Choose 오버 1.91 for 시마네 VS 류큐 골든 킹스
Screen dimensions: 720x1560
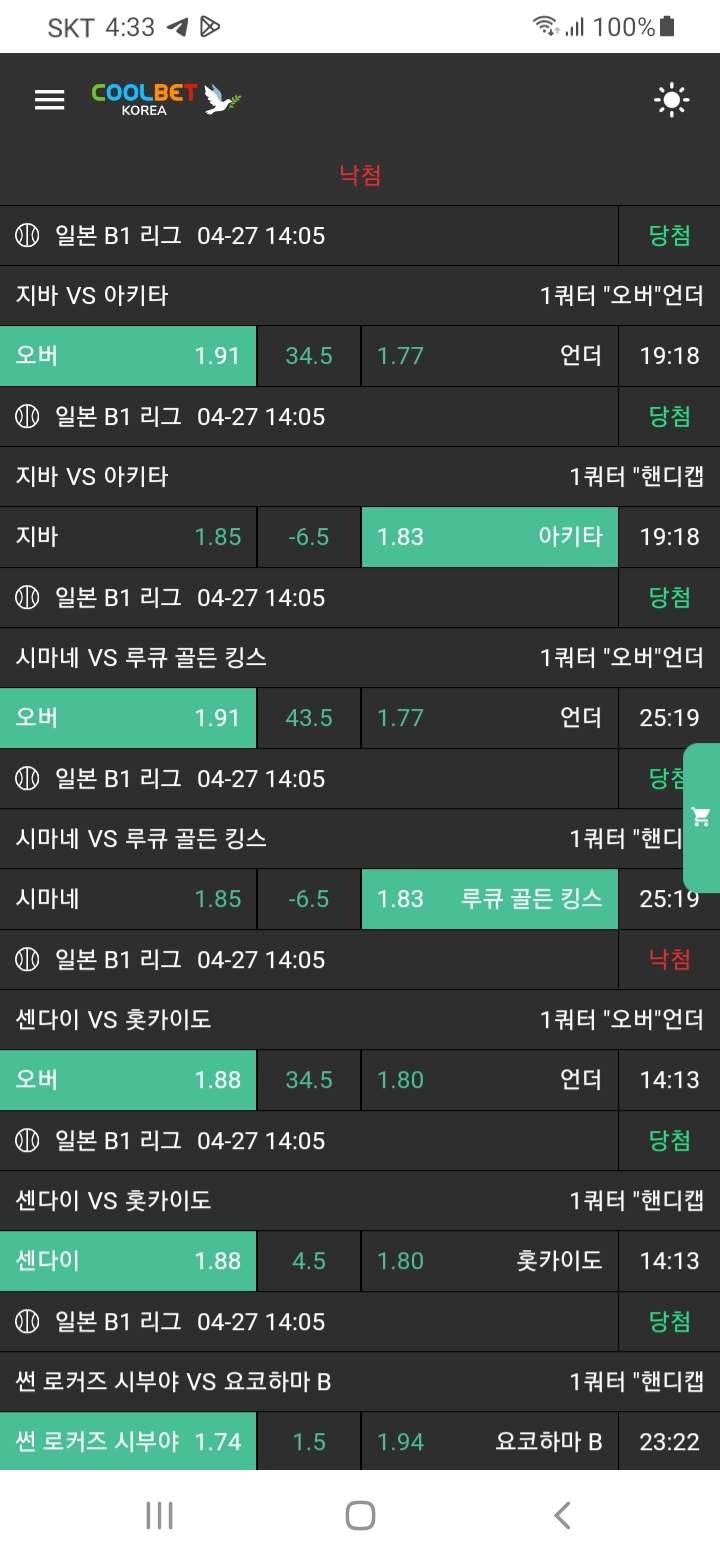pyautogui.click(x=128, y=718)
